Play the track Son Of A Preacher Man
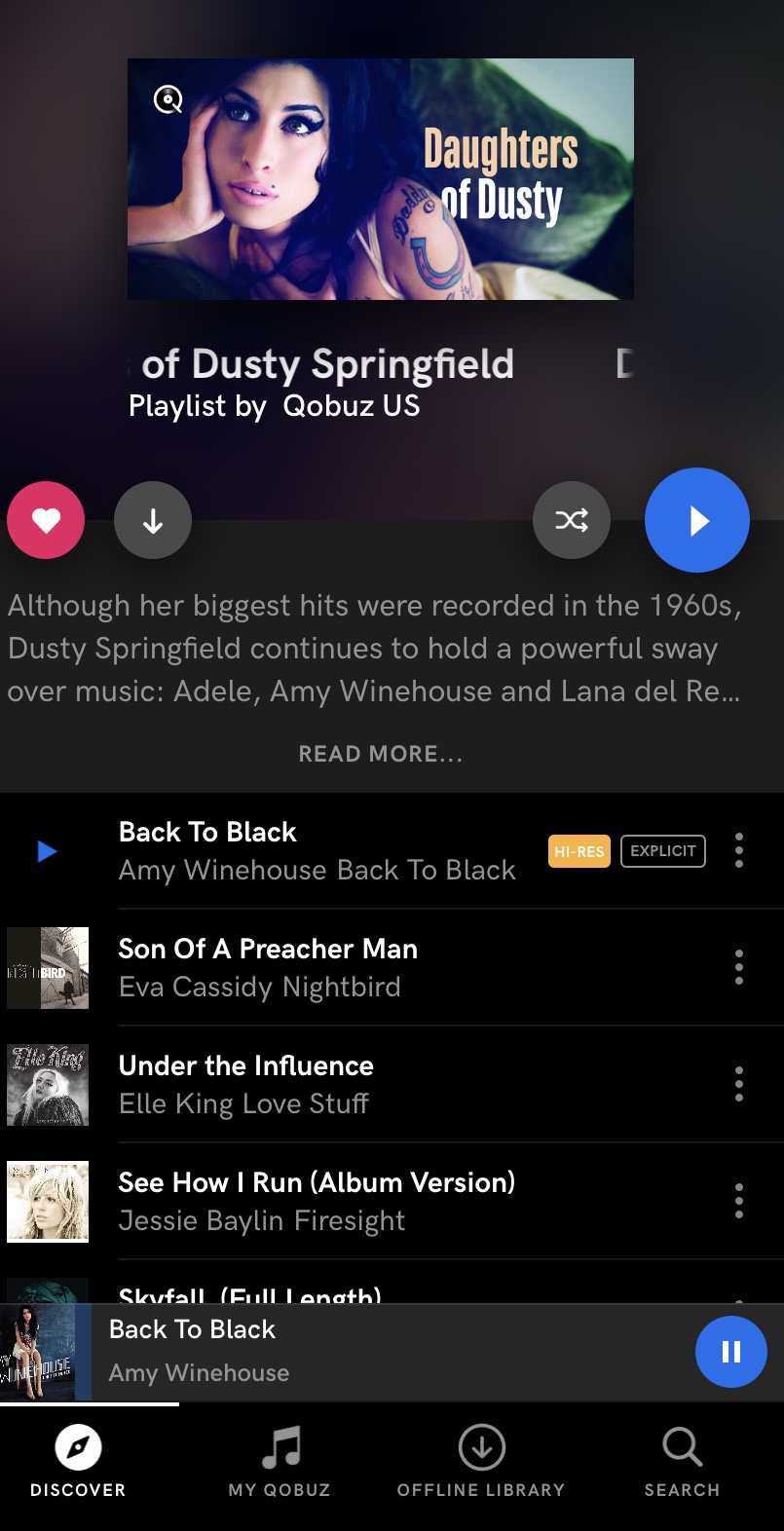This screenshot has height=1531, width=784. click(x=268, y=967)
